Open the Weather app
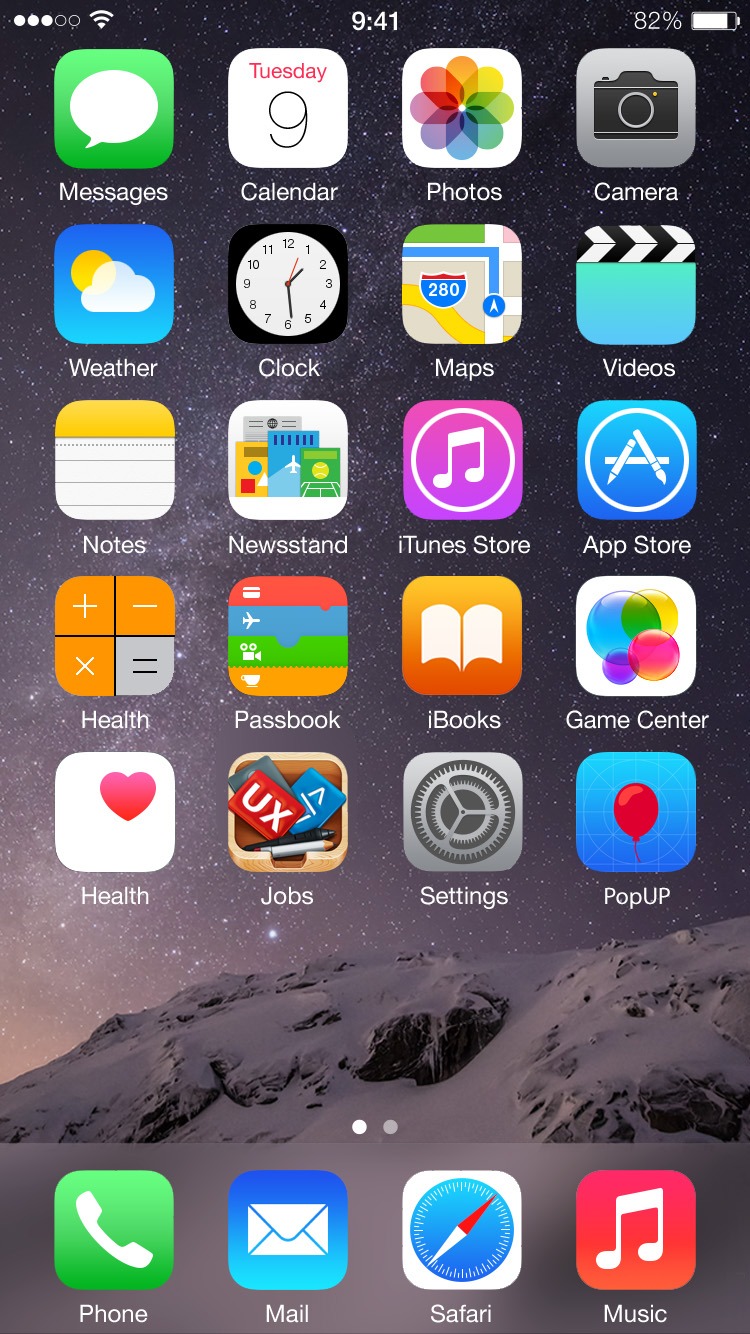The image size is (750, 1334). (114, 284)
